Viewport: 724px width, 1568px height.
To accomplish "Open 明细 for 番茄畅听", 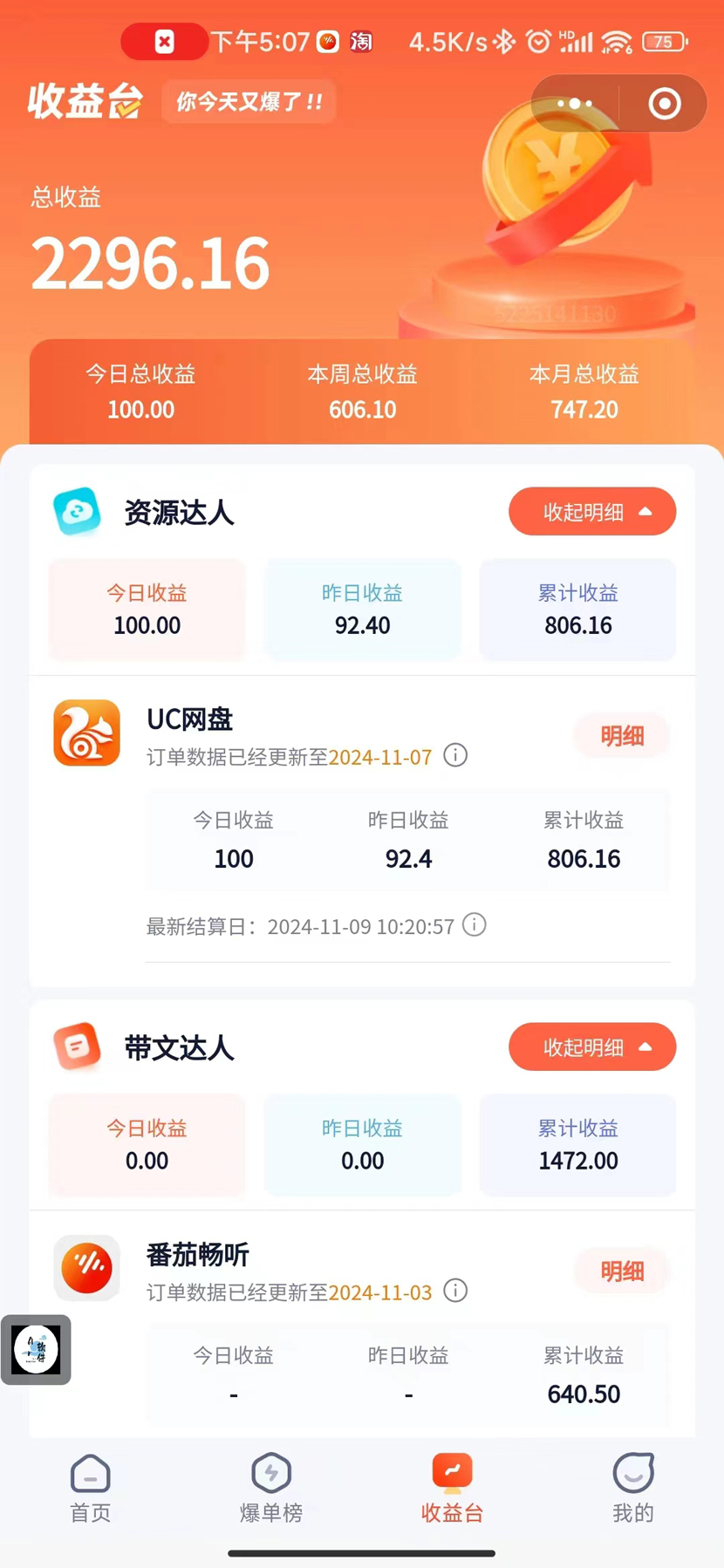I will [622, 1271].
